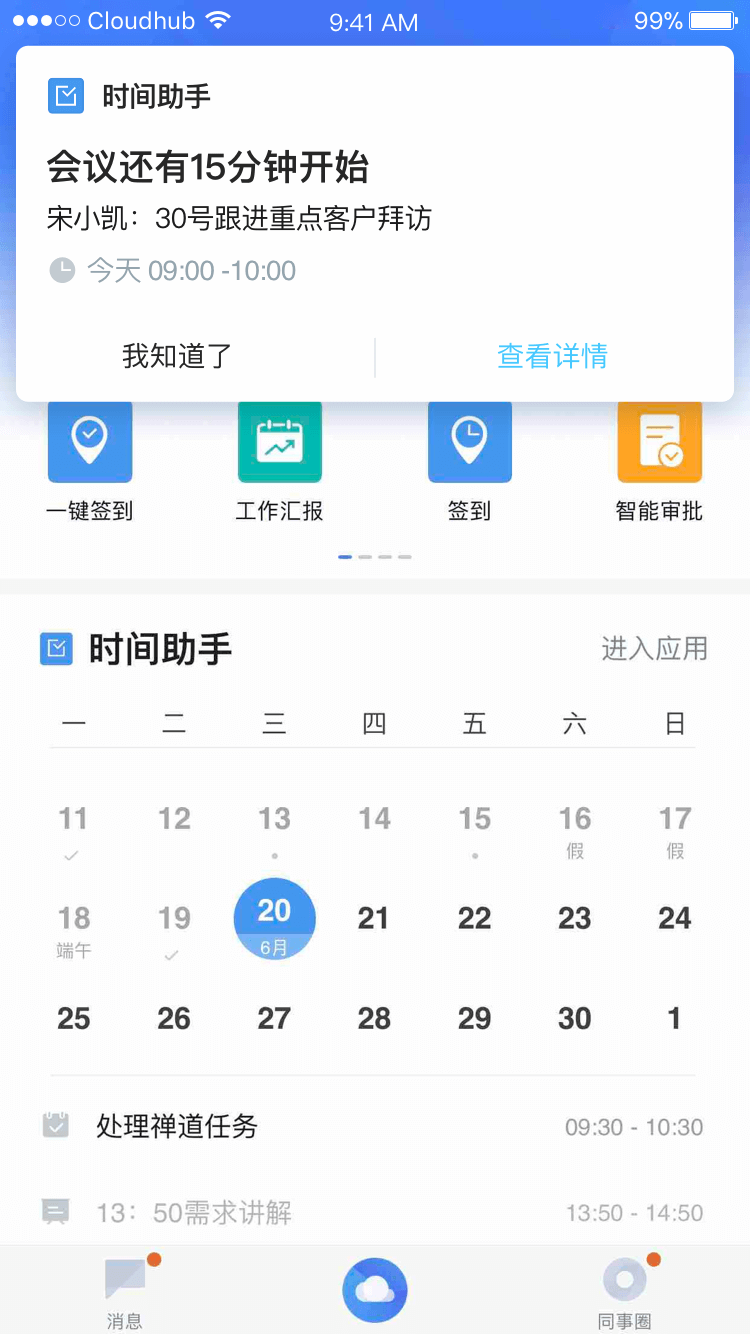Open meeting details via 查看详情
Screen dimensions: 750x1334
[x=552, y=356]
